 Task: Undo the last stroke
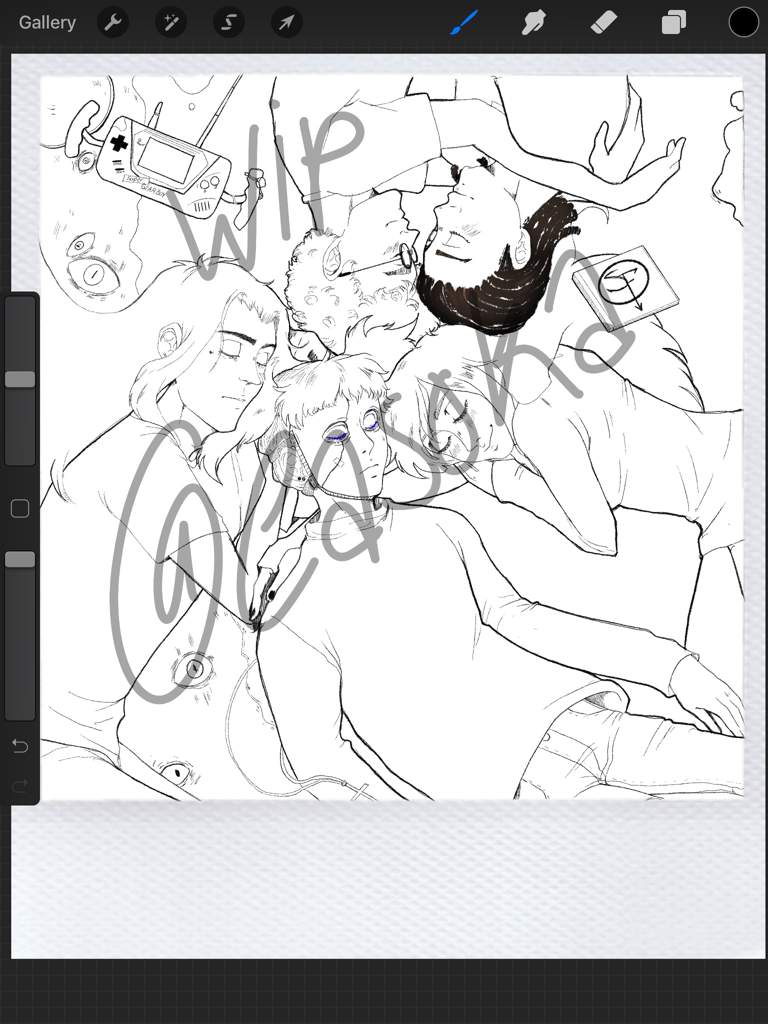tap(20, 746)
